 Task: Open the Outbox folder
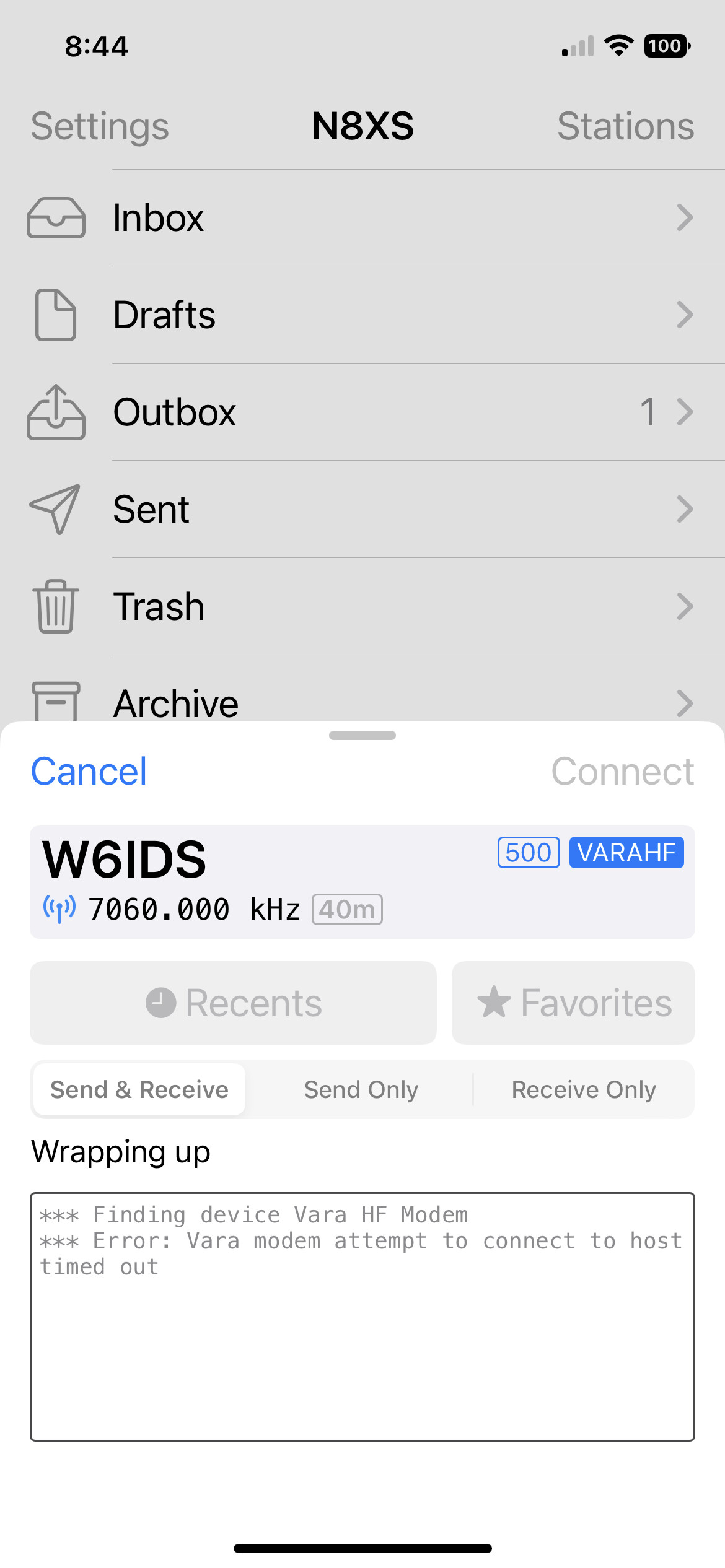coord(362,412)
